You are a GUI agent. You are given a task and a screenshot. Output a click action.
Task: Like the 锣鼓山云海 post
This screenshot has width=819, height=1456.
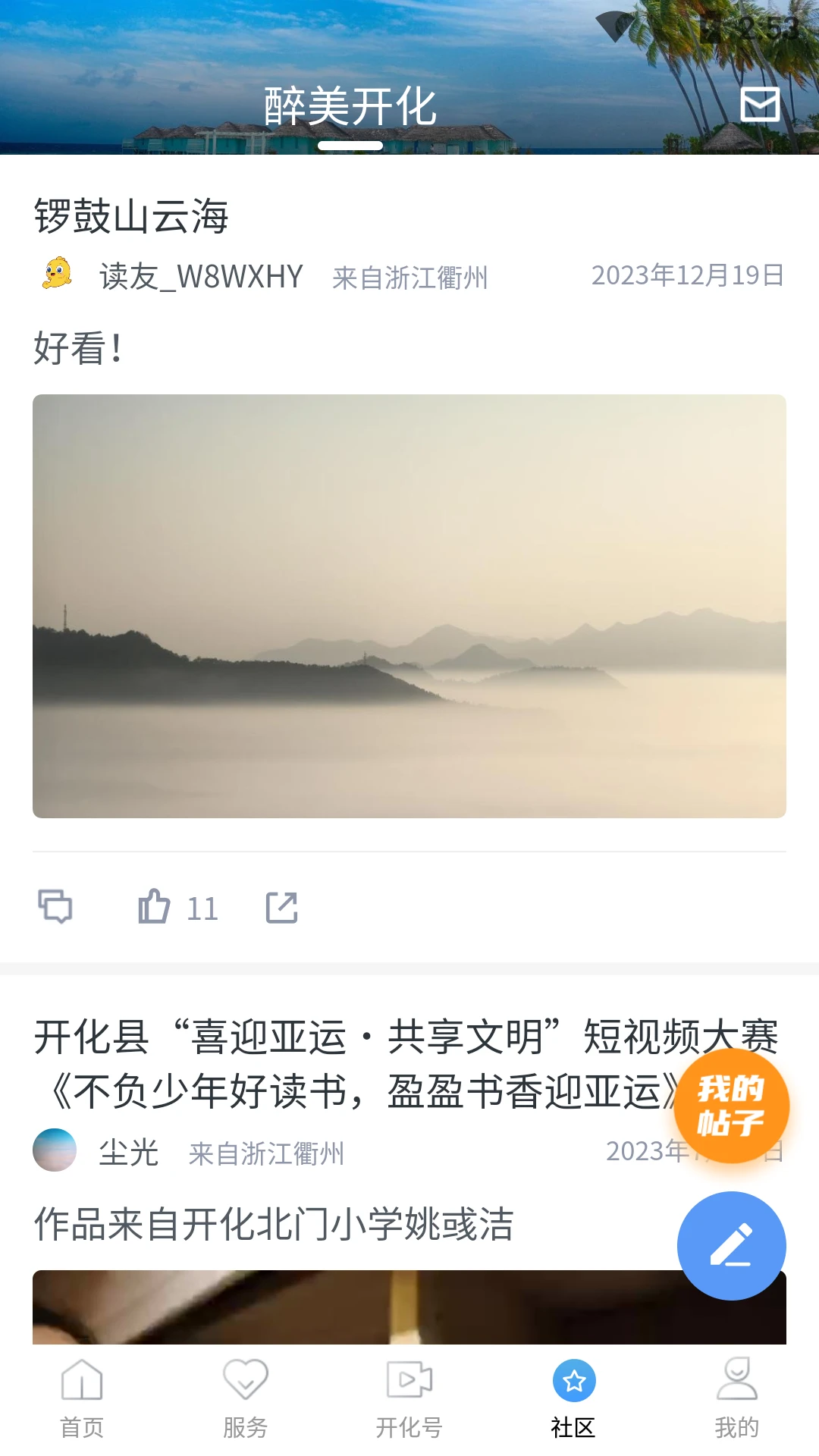click(154, 907)
